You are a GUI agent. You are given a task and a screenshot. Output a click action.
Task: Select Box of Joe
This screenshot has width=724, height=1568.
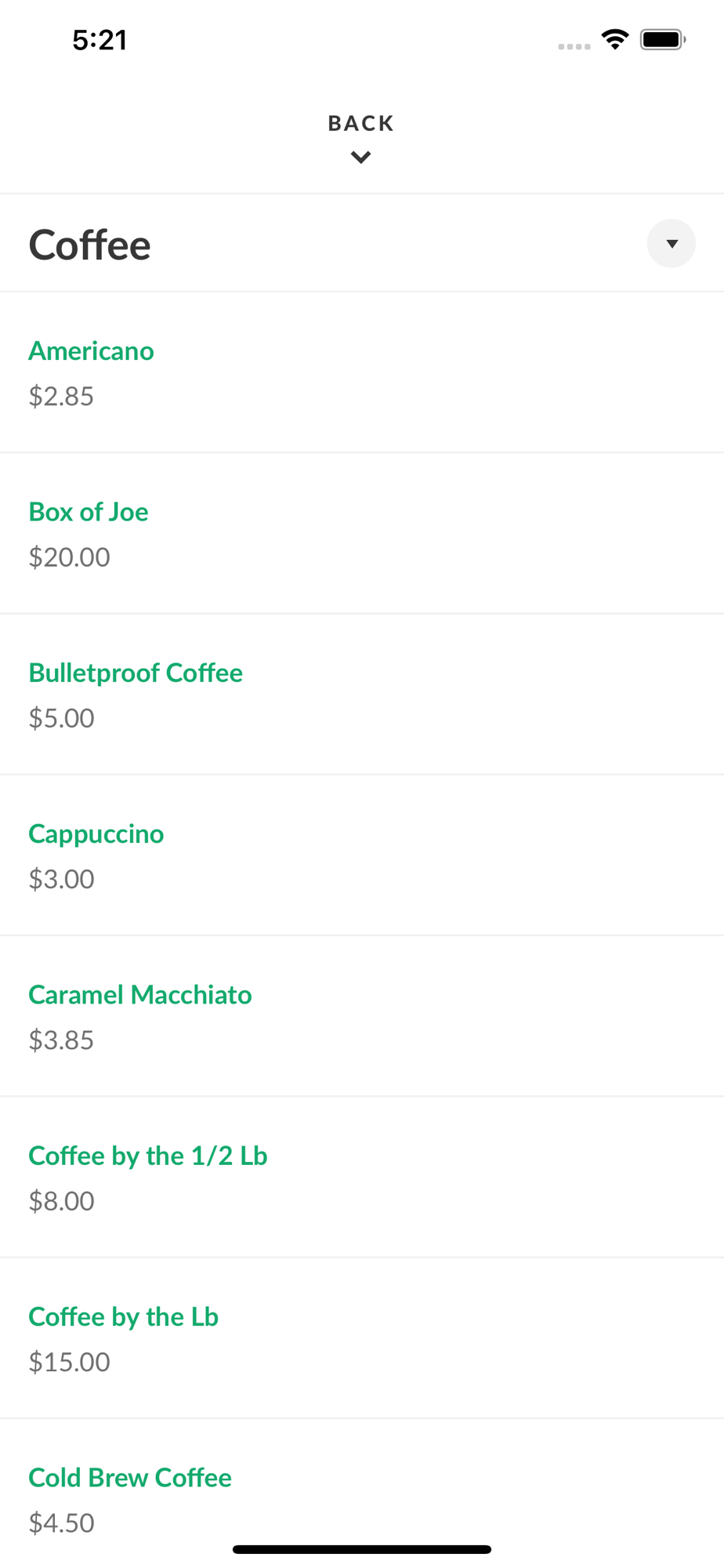pyautogui.click(x=362, y=533)
